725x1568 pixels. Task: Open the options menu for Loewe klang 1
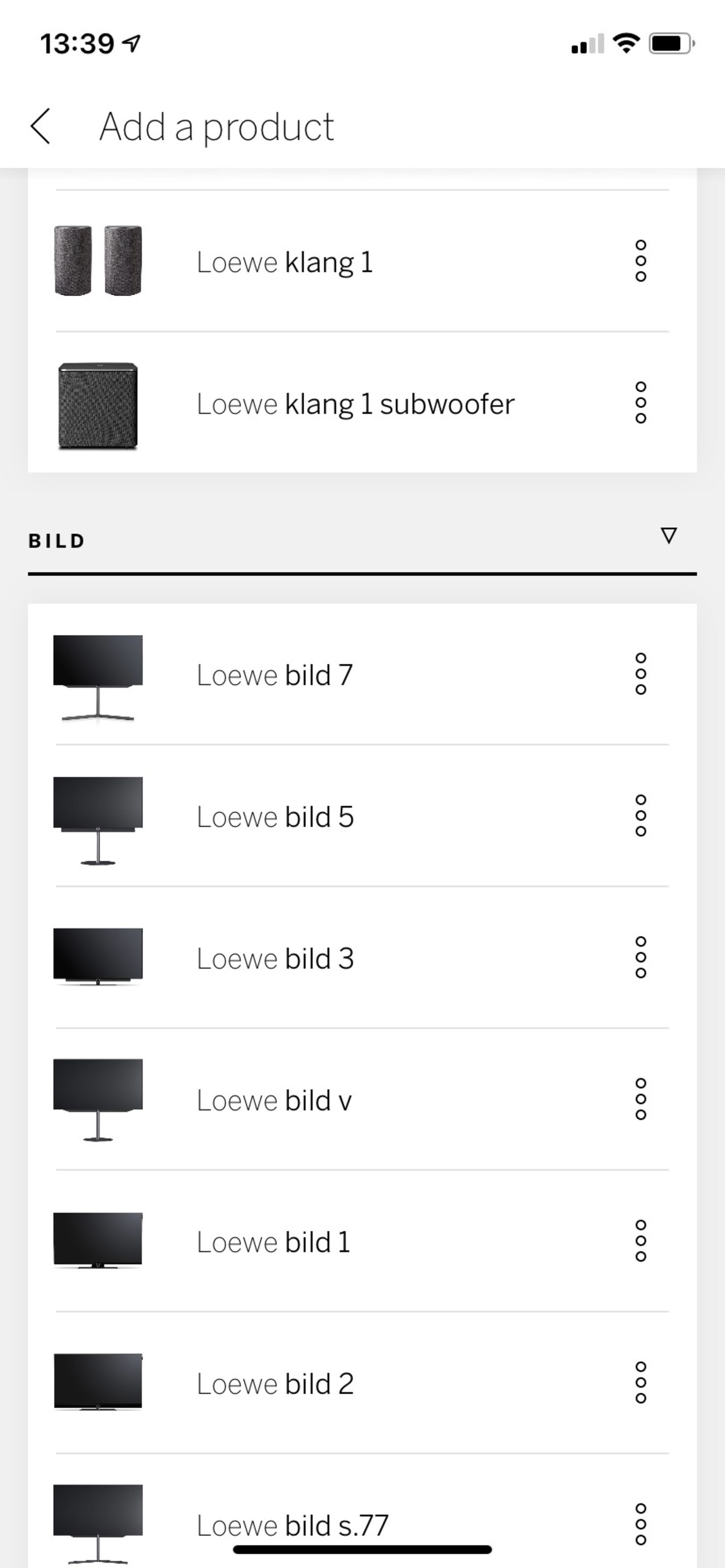point(641,262)
